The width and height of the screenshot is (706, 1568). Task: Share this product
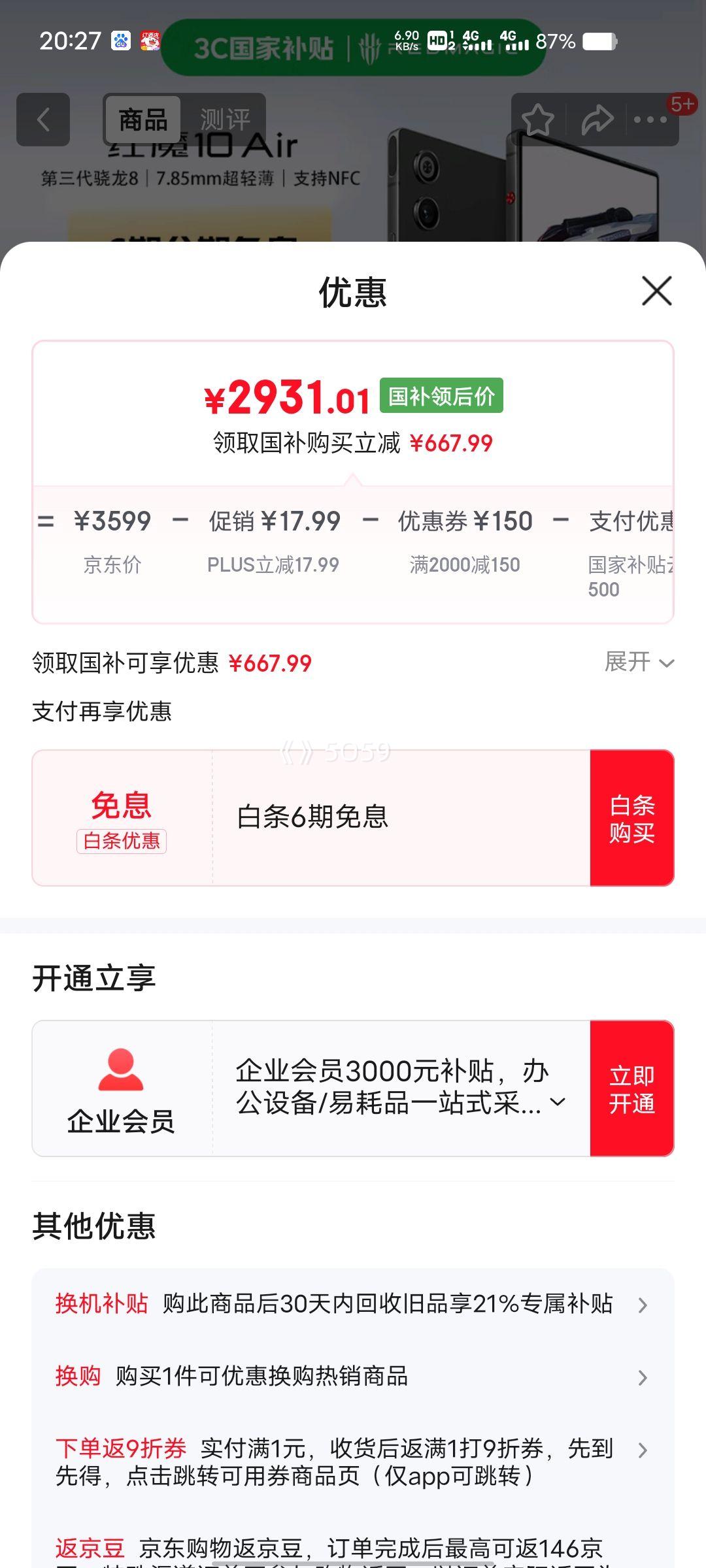(x=597, y=120)
